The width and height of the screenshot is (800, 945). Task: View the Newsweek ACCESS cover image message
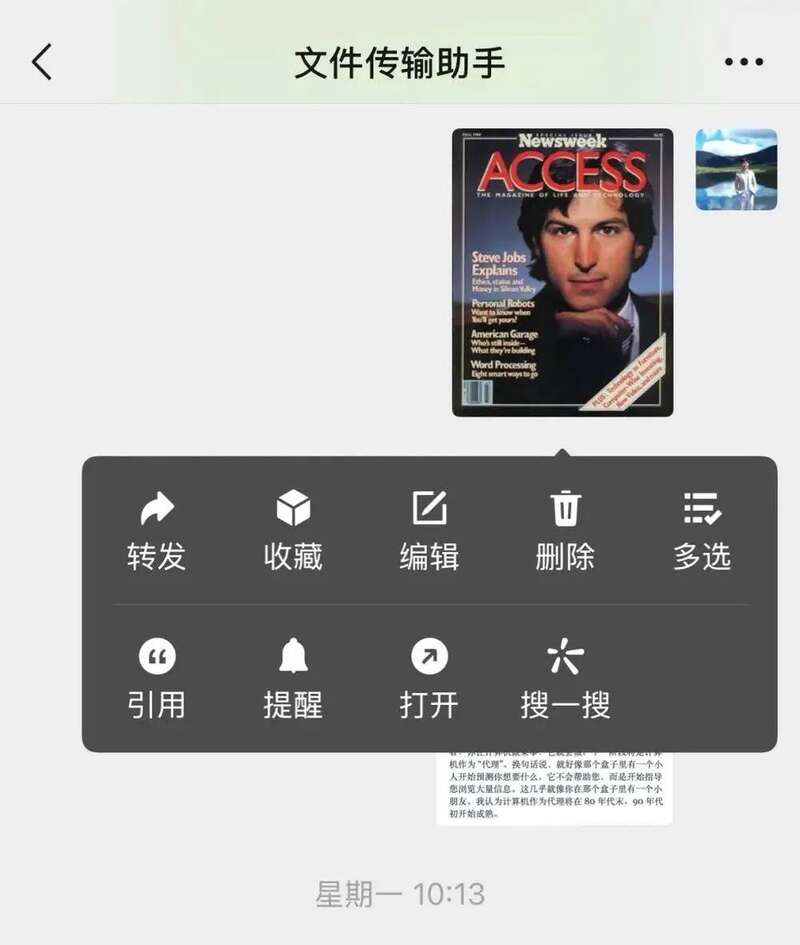(x=562, y=272)
